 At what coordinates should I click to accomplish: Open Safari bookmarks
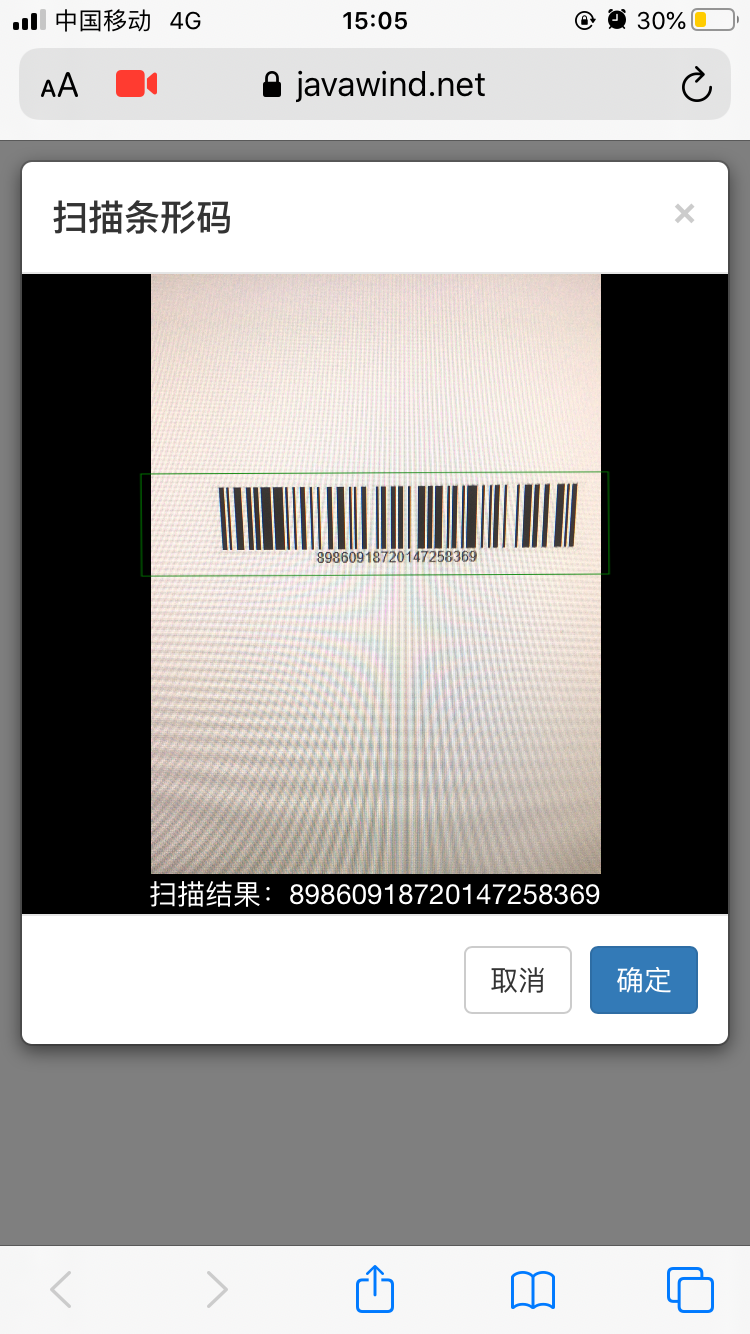coord(533,1290)
